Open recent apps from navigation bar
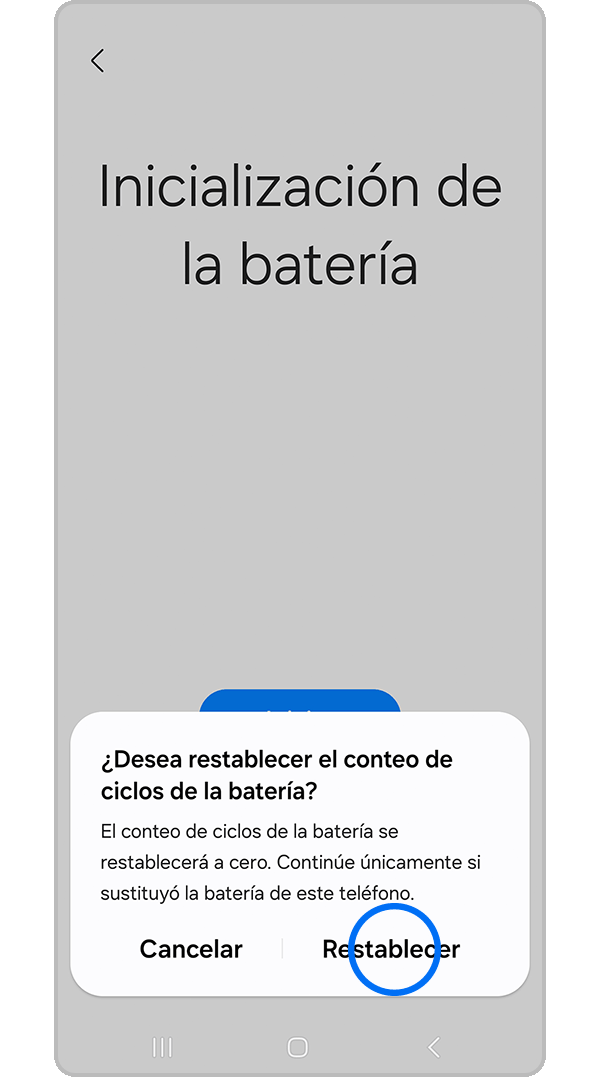Image resolution: width=600 pixels, height=1077 pixels. tap(162, 1047)
